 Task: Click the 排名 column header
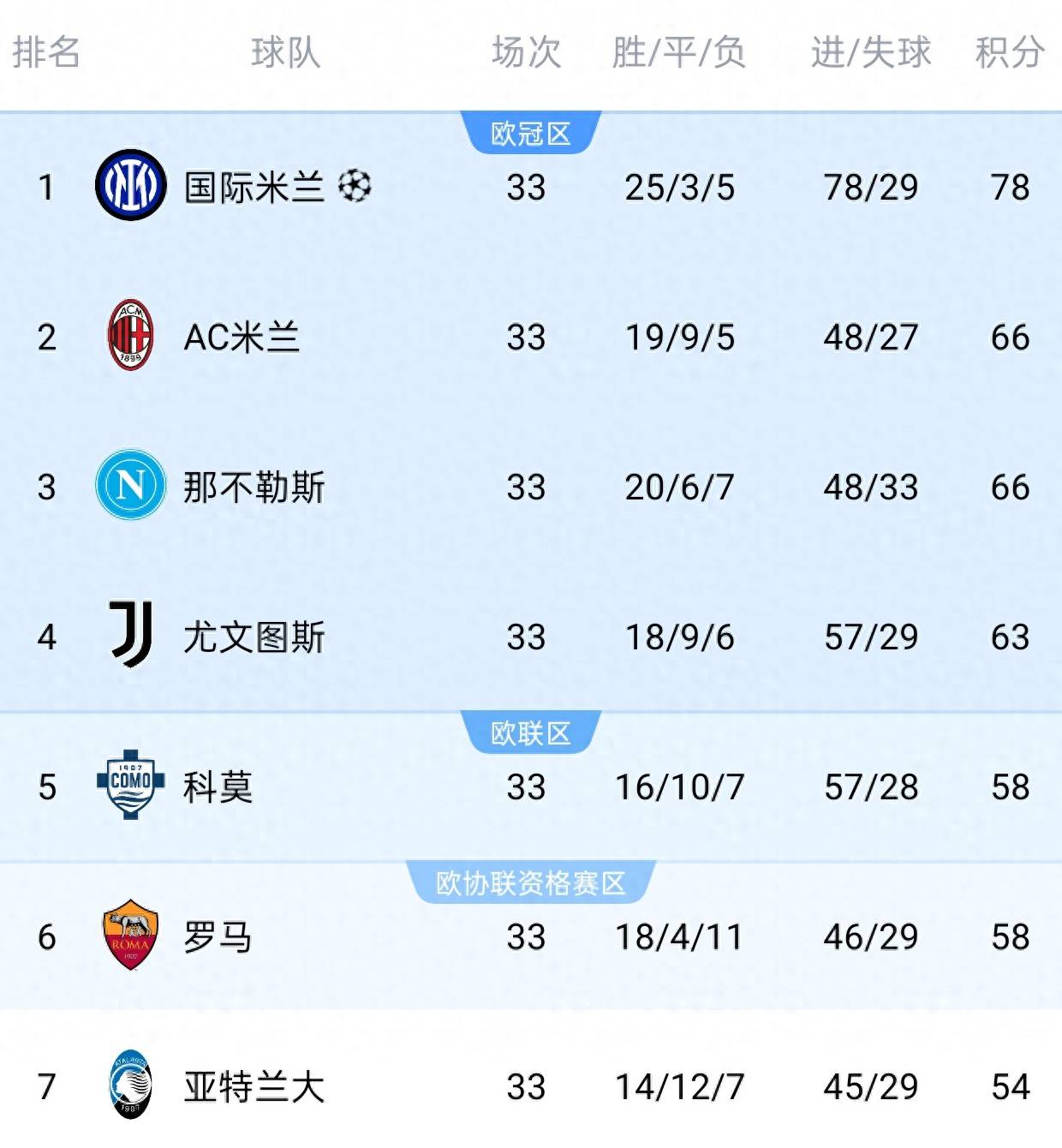[x=47, y=51]
